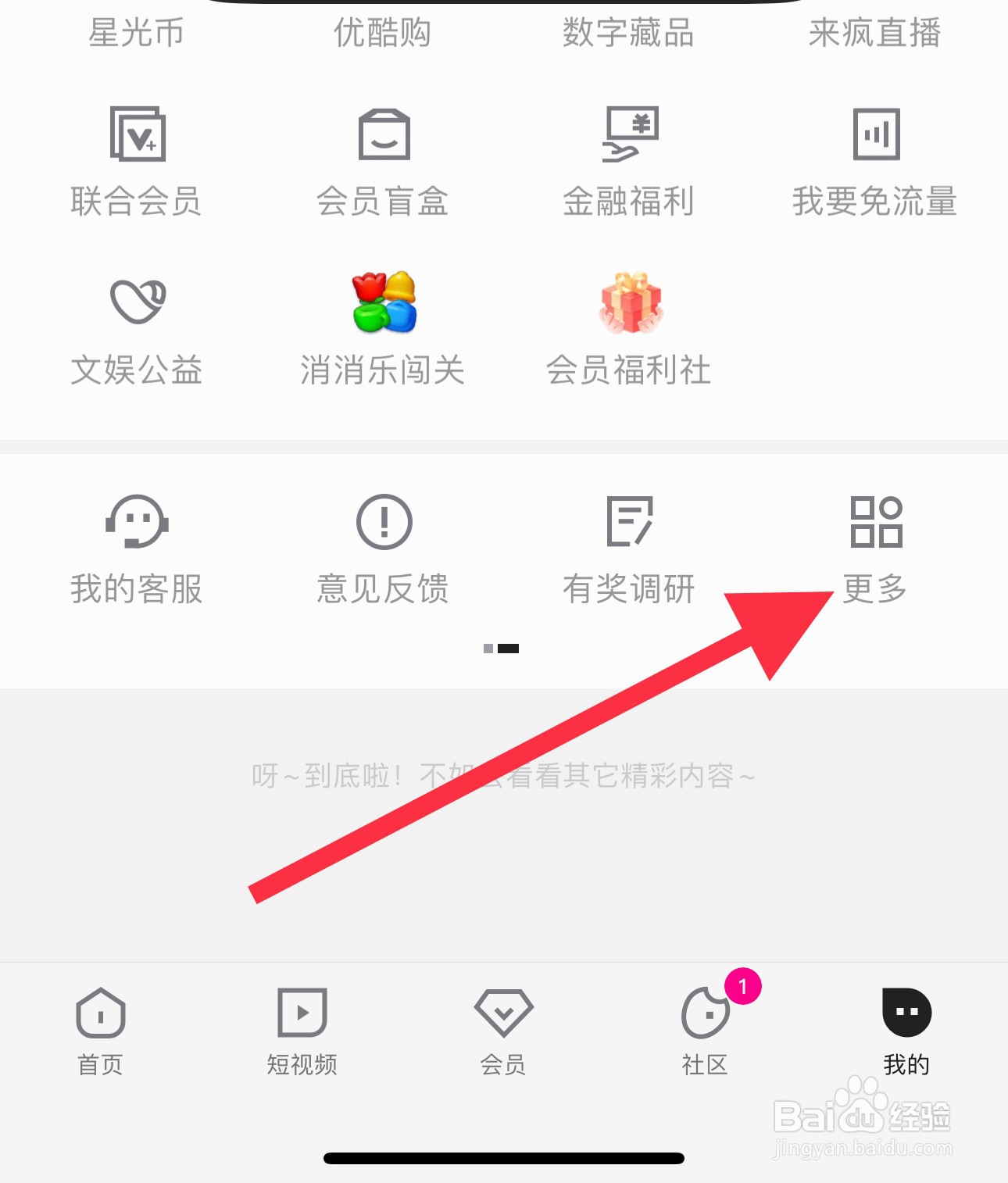Switch to the 首页 home tab

pos(100,1030)
